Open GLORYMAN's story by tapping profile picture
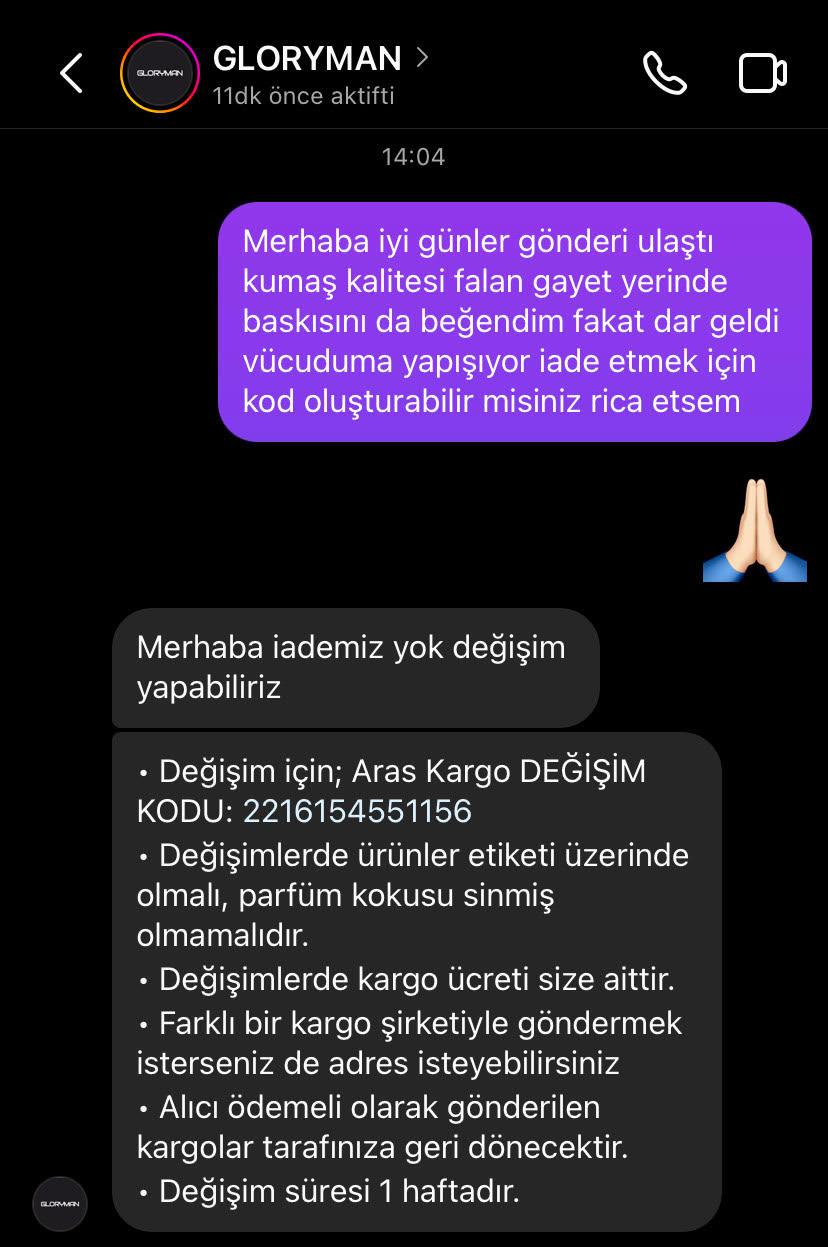 click(x=160, y=72)
